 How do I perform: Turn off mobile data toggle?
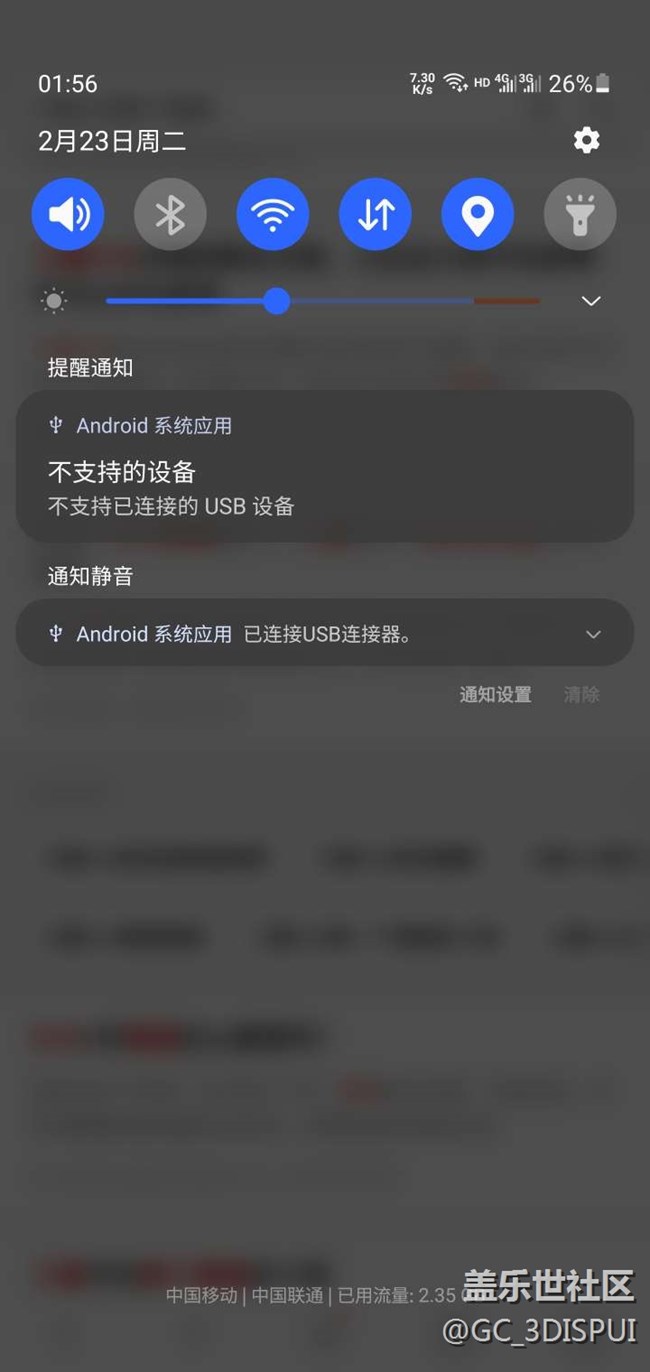375,214
